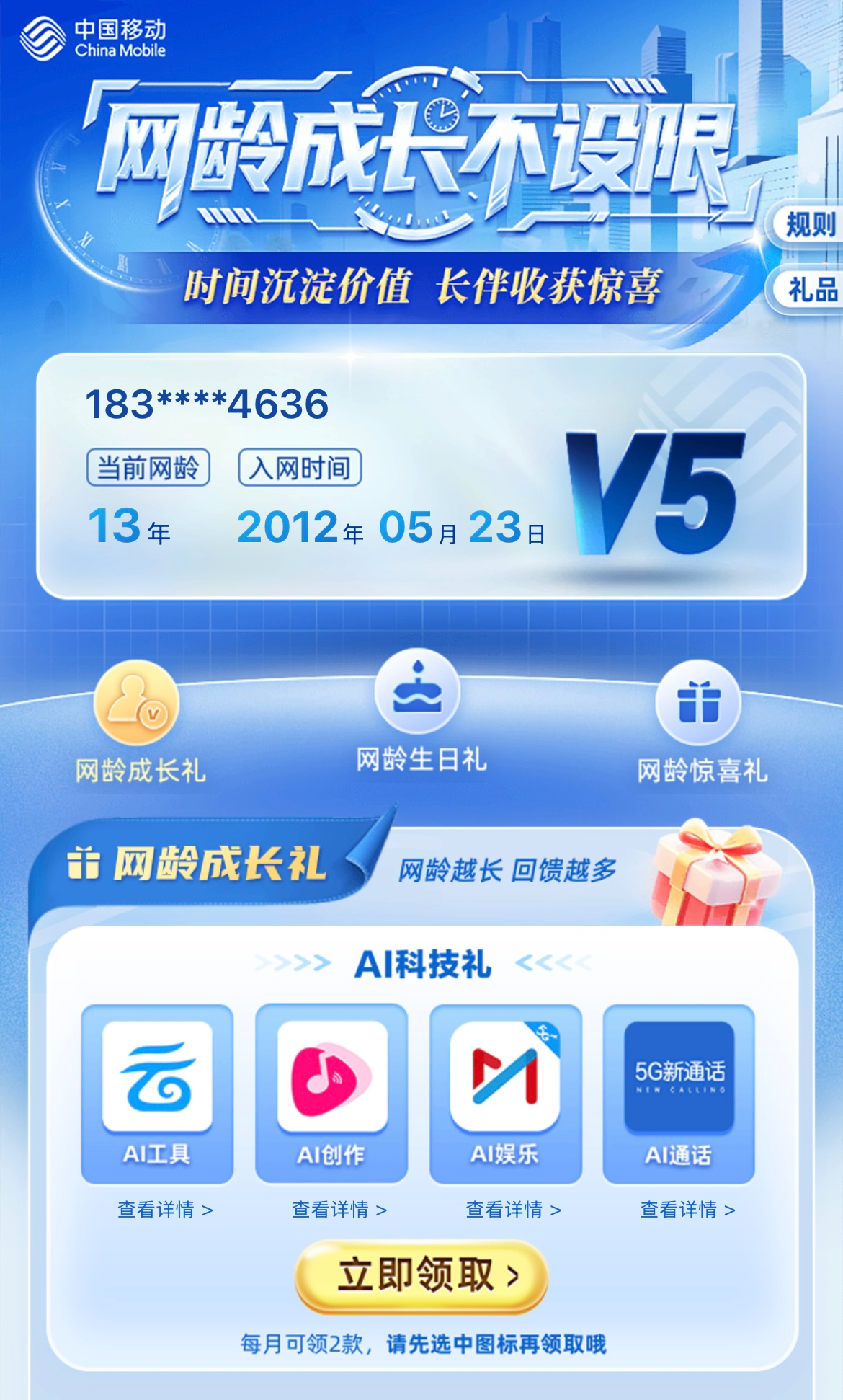The height and width of the screenshot is (1400, 843).
Task: Select the AI通话 5G新通话 card
Action: [x=679, y=1091]
